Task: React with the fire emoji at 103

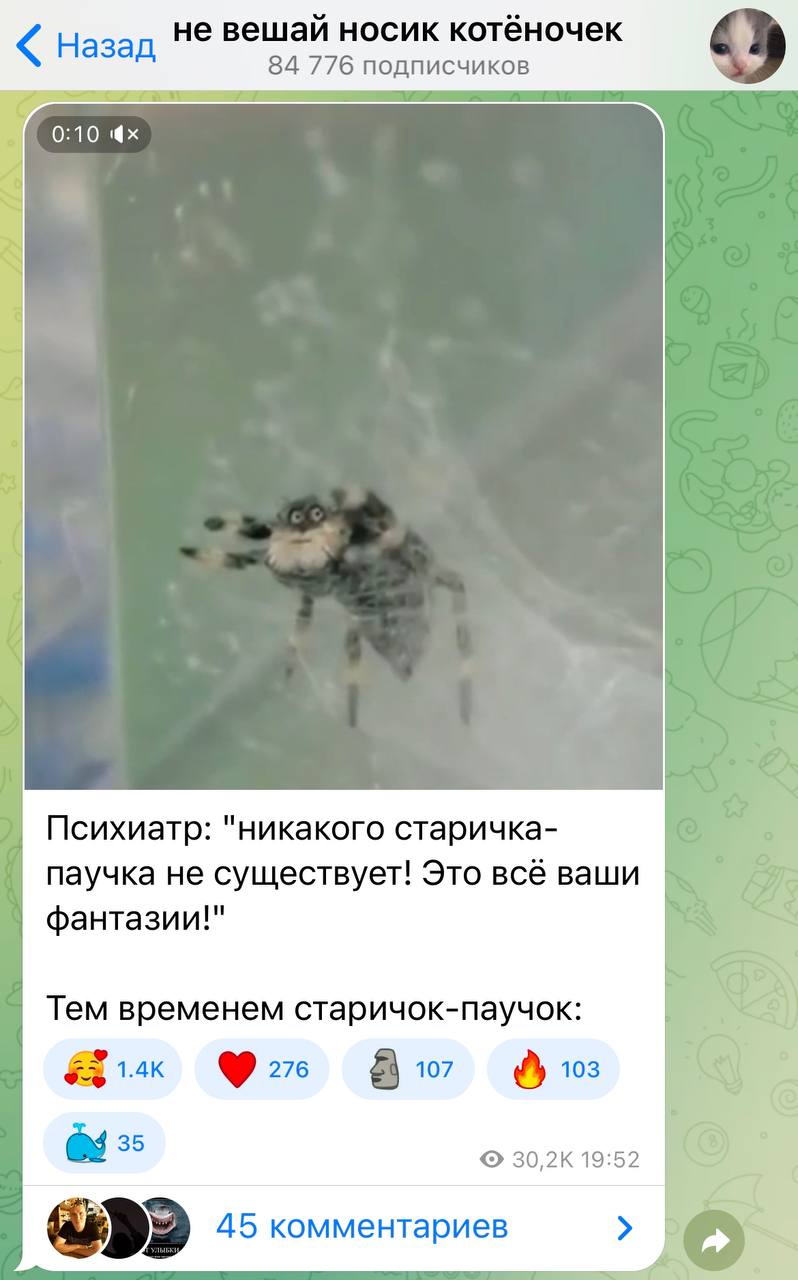Action: point(554,1070)
